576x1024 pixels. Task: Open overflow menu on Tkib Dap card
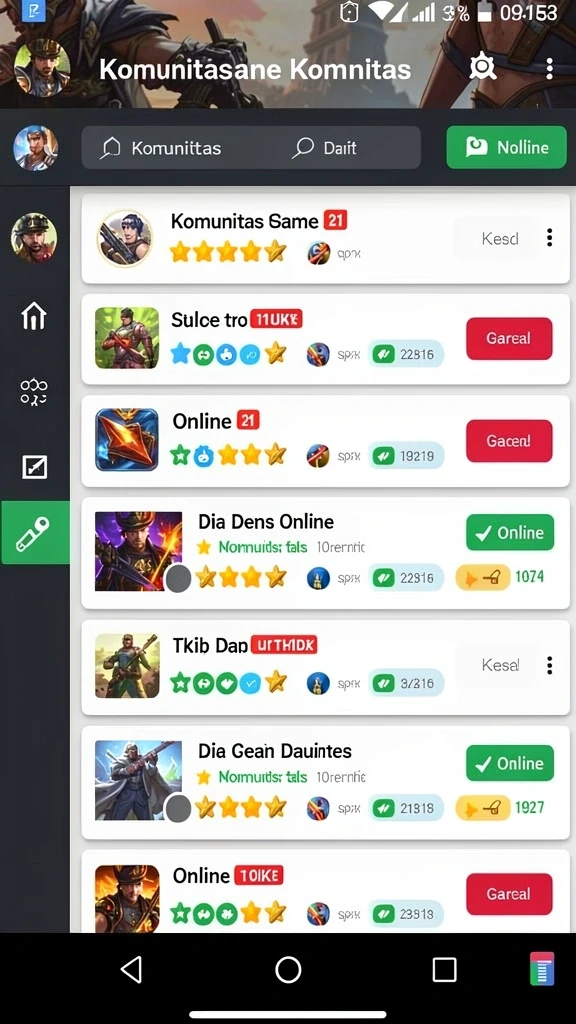click(549, 665)
